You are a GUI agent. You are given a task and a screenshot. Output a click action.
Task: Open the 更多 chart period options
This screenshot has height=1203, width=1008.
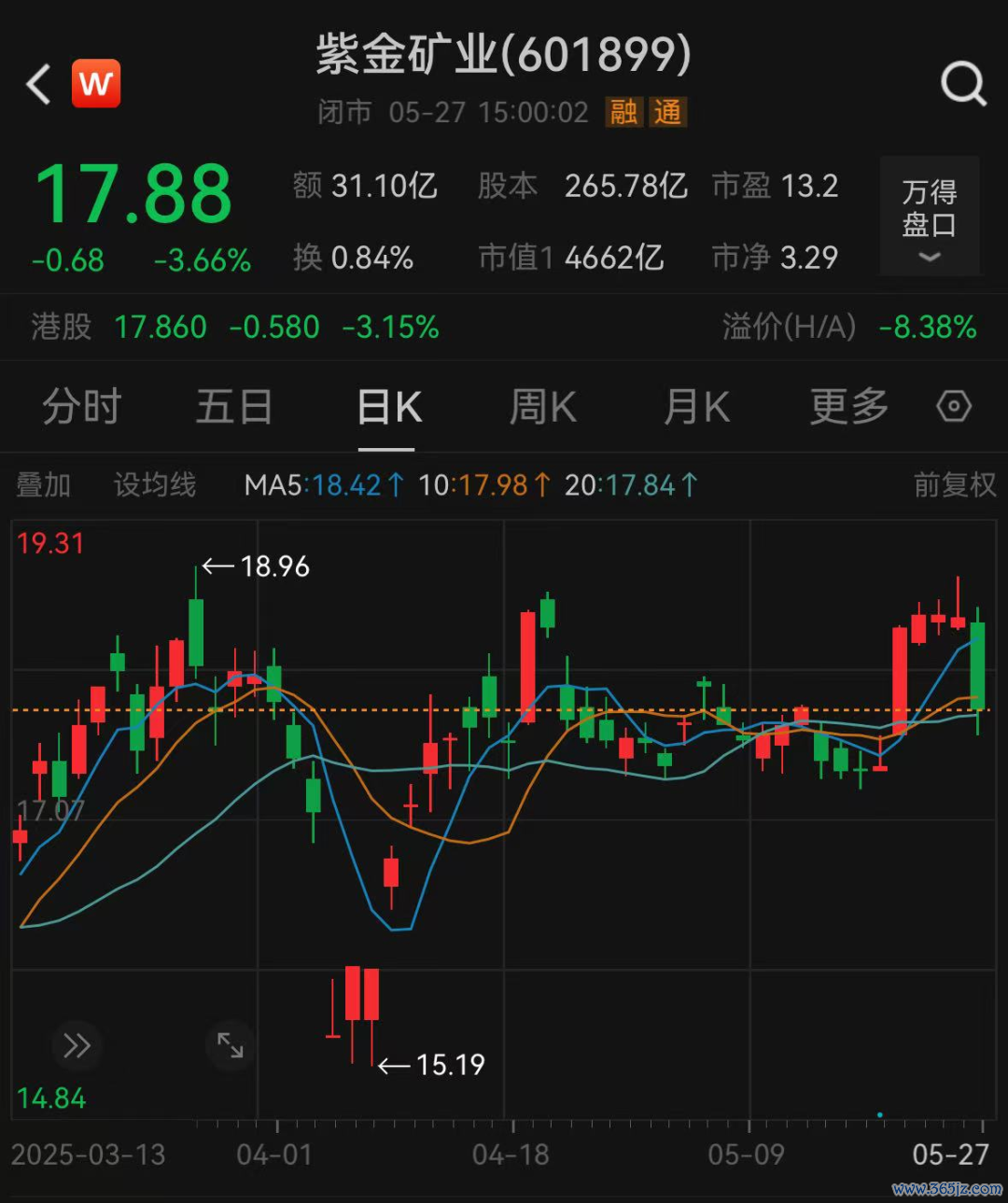click(848, 408)
